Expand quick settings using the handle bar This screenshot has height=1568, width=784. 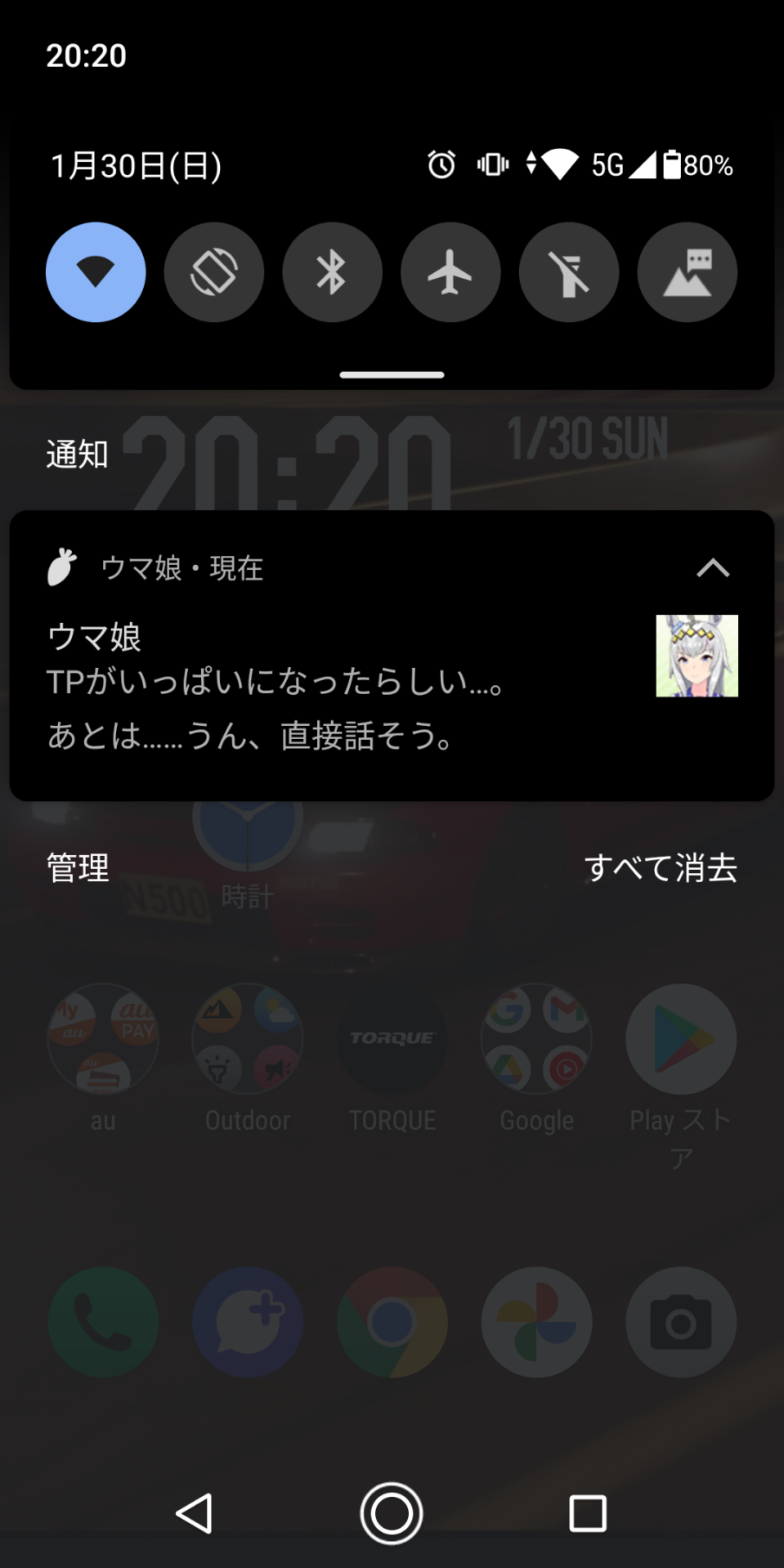click(392, 375)
